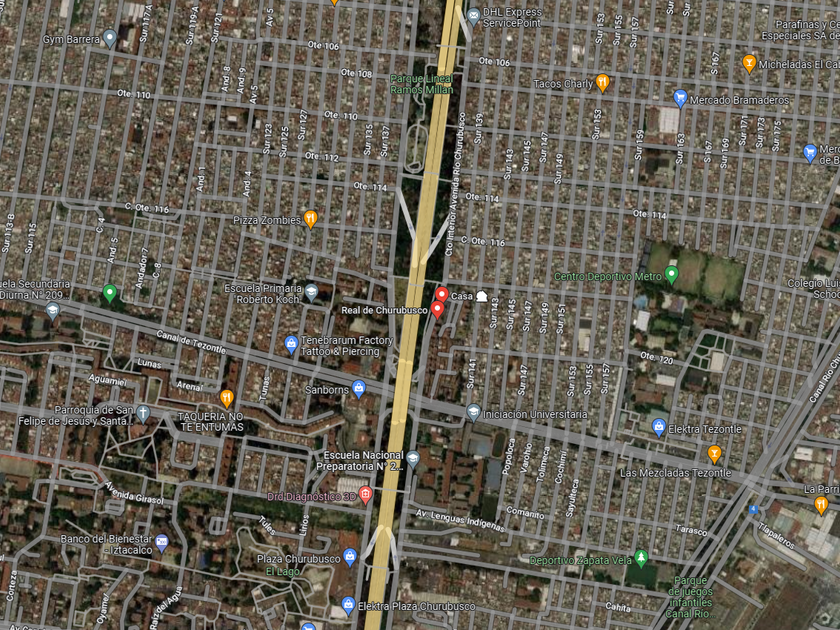The image size is (840, 630).
Task: Open the Pizza Zombies restaurant pin
Action: pyautogui.click(x=310, y=219)
